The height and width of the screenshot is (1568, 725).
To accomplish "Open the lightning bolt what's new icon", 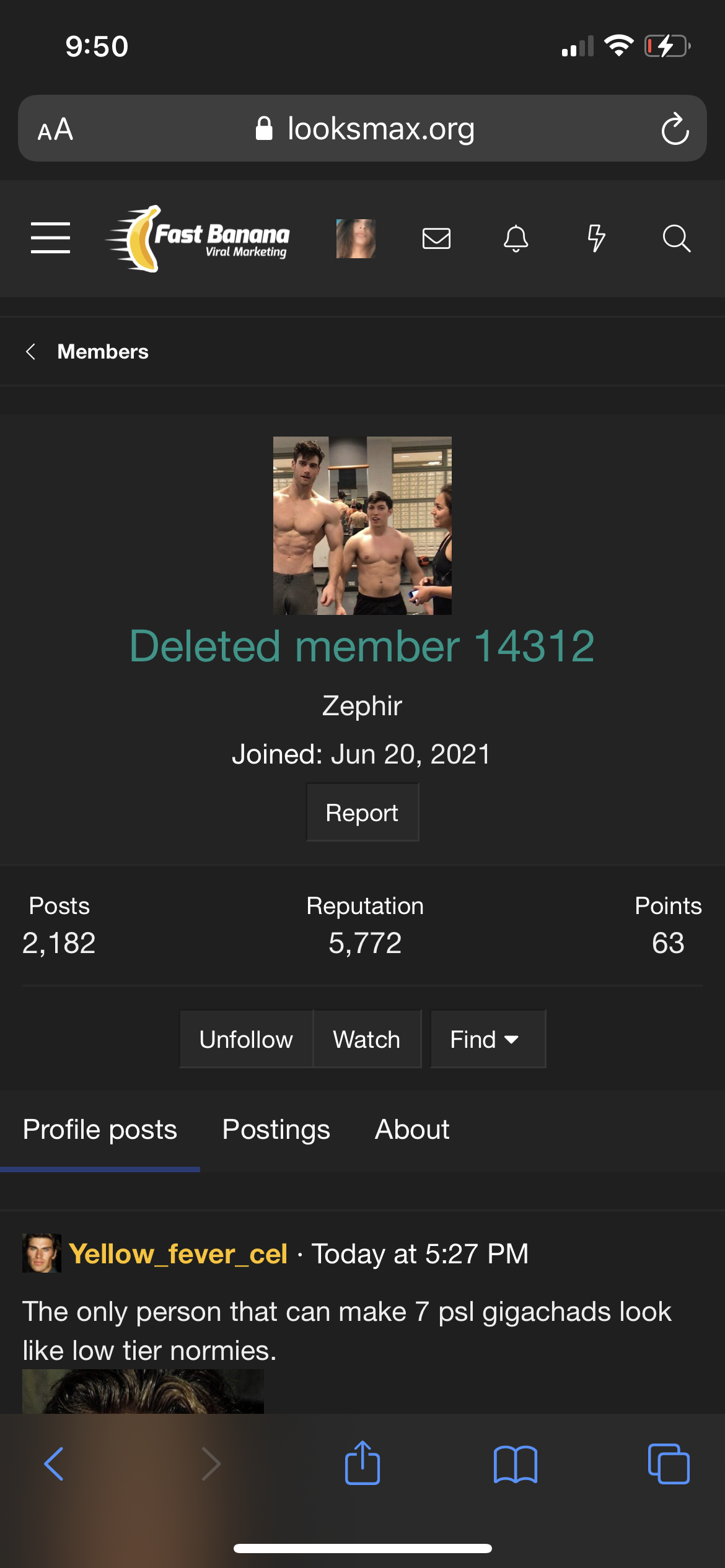I will pyautogui.click(x=596, y=238).
